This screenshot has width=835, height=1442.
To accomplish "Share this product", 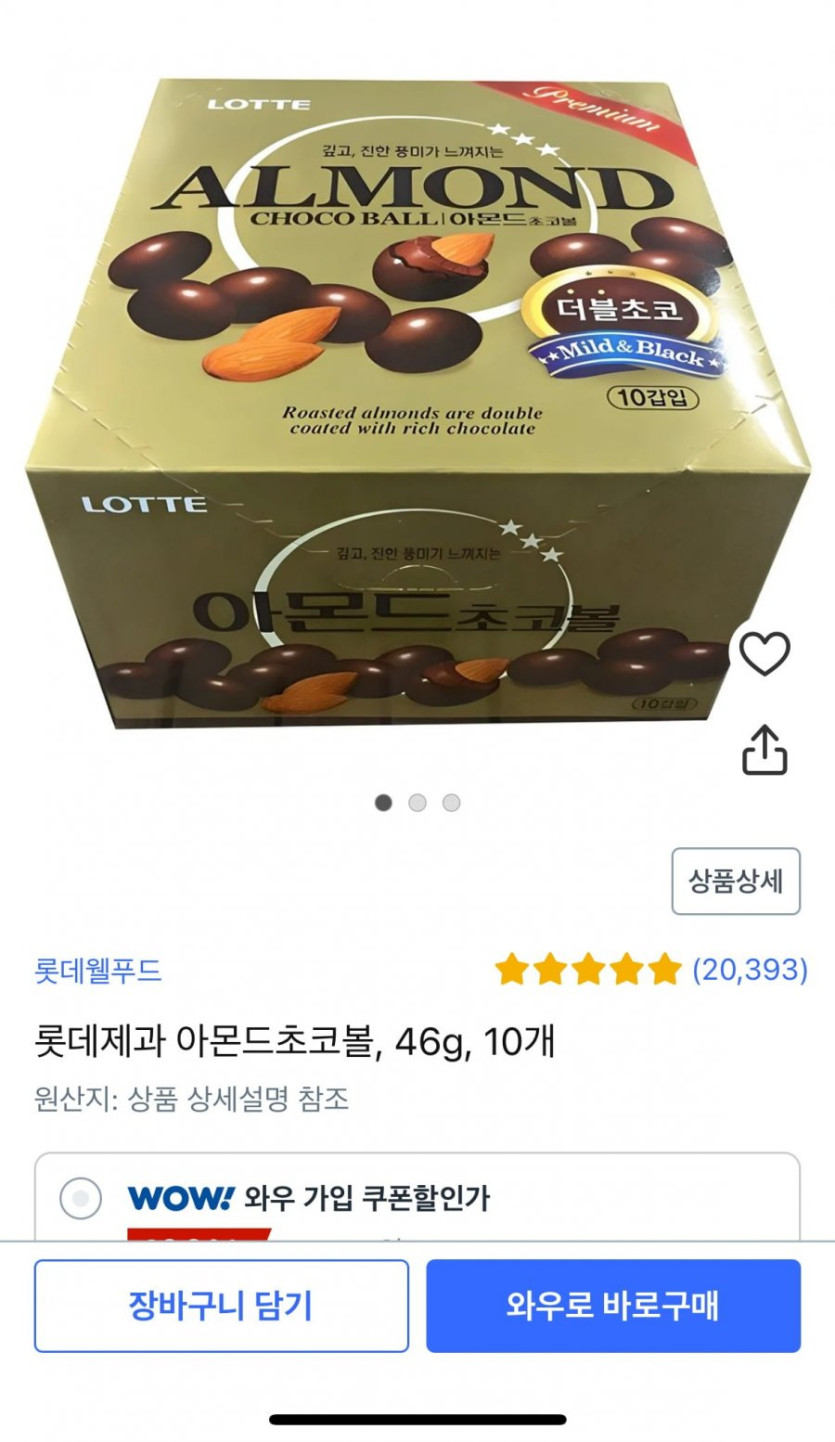I will tap(764, 750).
